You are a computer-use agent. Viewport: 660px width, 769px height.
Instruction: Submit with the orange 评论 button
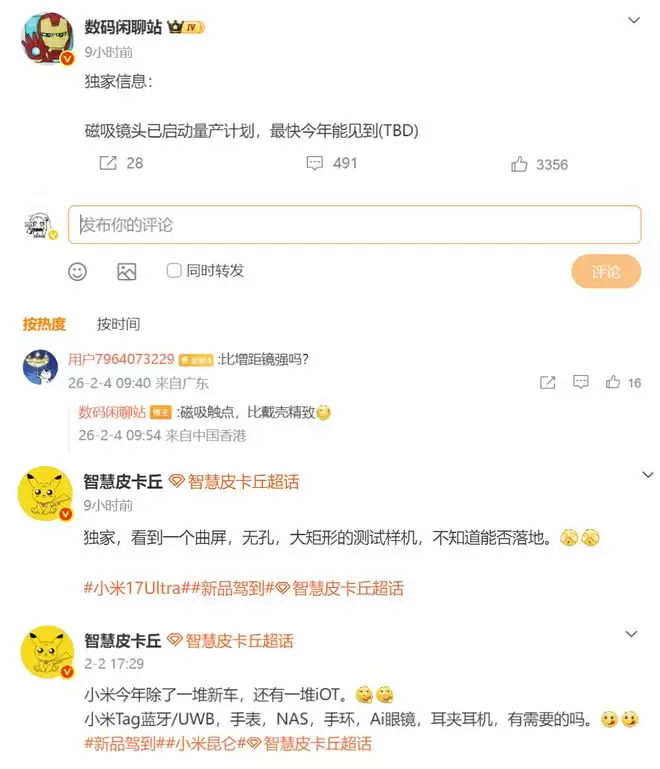pos(605,271)
